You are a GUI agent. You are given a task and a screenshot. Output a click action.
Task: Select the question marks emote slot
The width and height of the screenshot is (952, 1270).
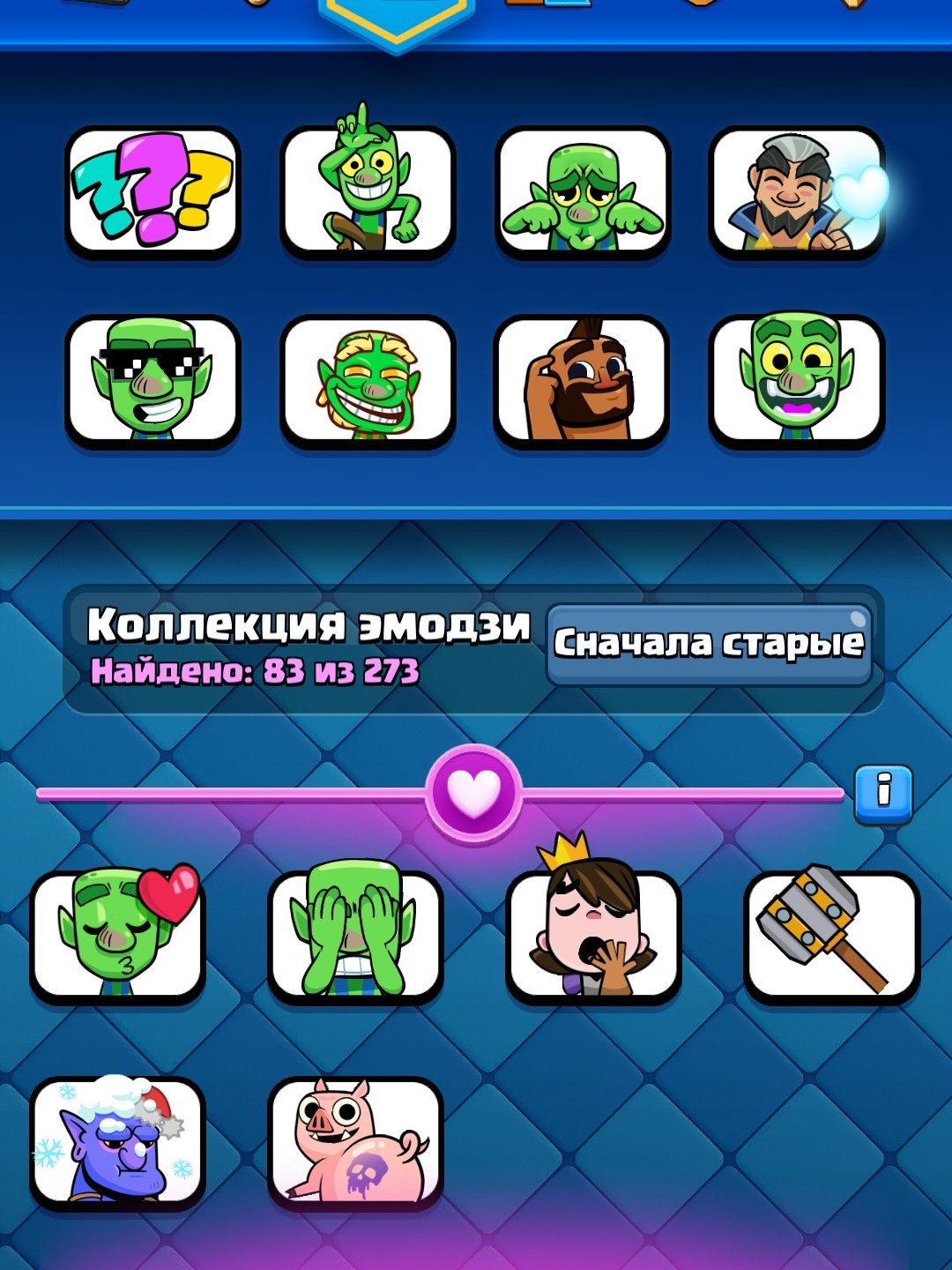[152, 192]
